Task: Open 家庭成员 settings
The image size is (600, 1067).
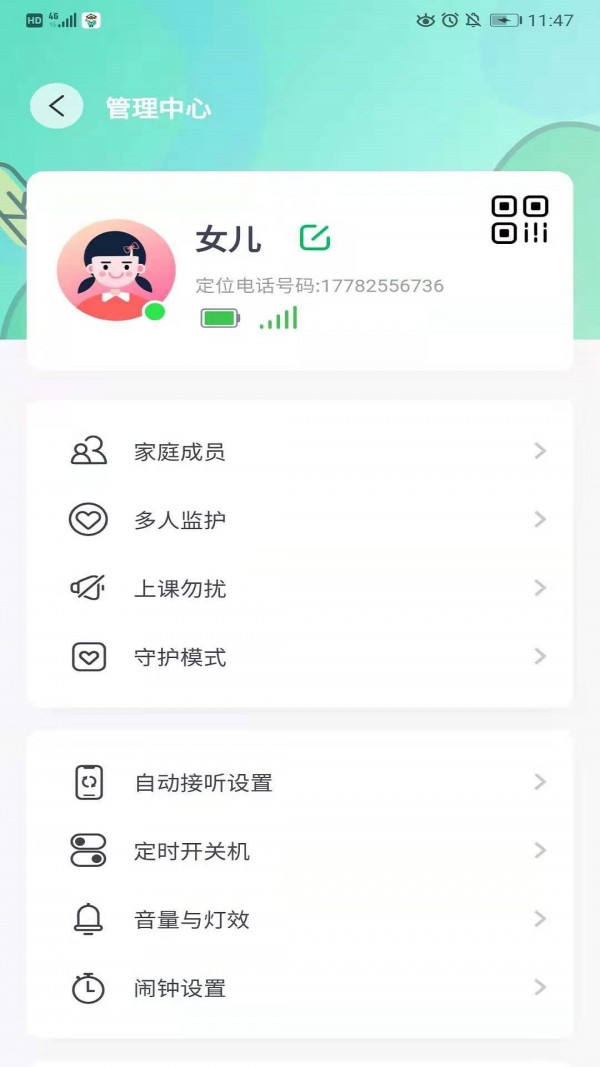Action: point(300,452)
